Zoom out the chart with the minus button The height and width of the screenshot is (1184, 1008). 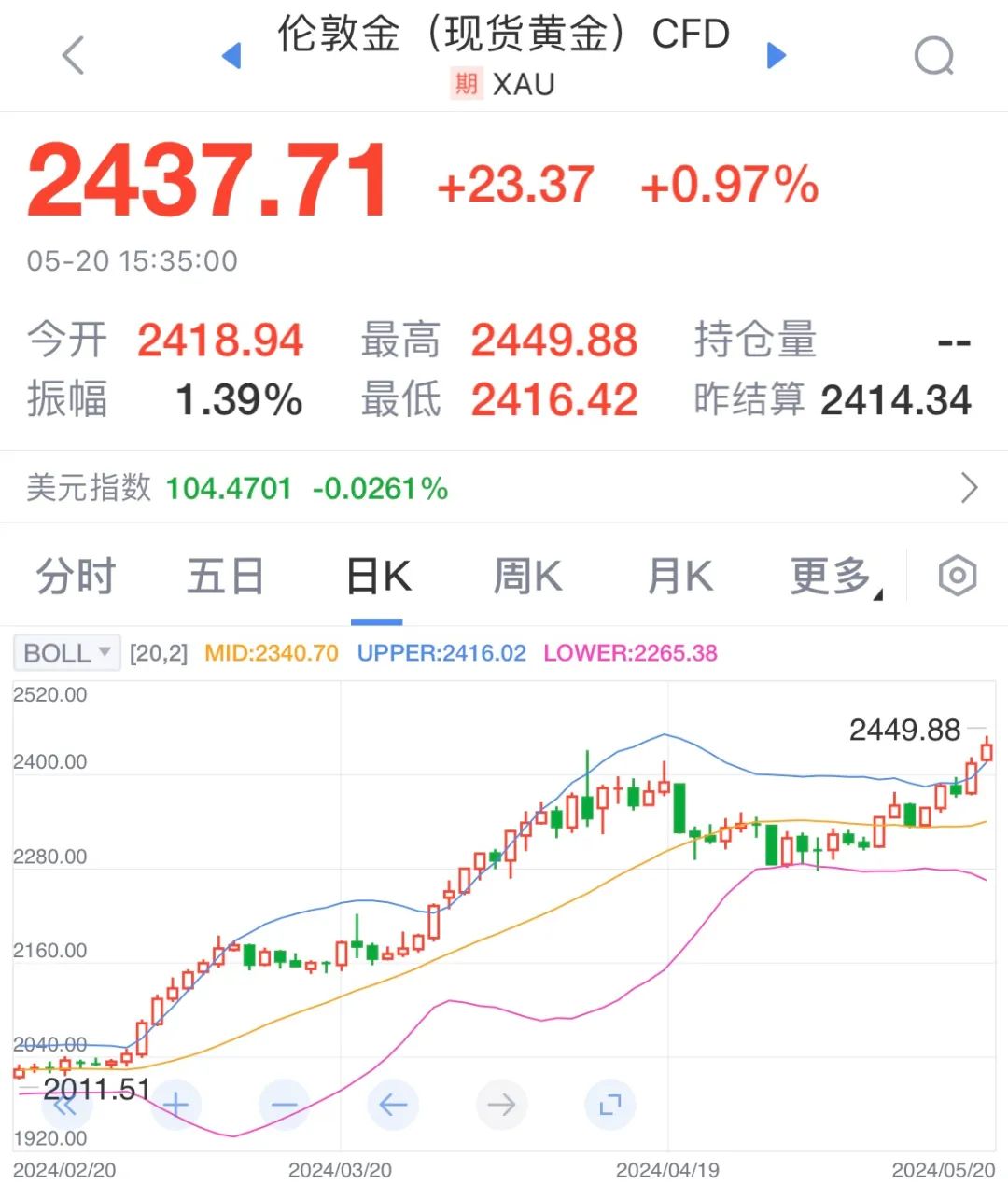click(x=284, y=1106)
